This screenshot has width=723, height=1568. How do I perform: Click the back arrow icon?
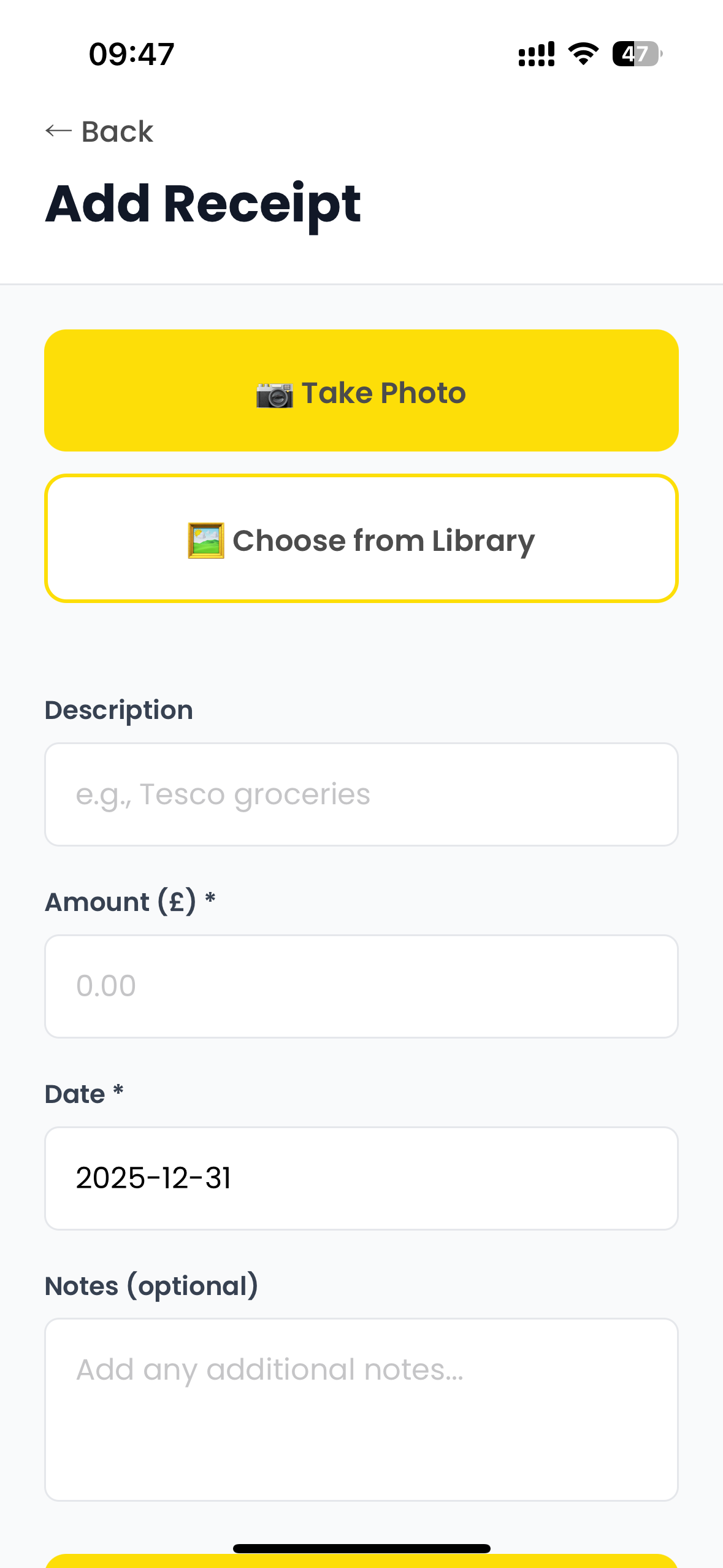(x=58, y=130)
